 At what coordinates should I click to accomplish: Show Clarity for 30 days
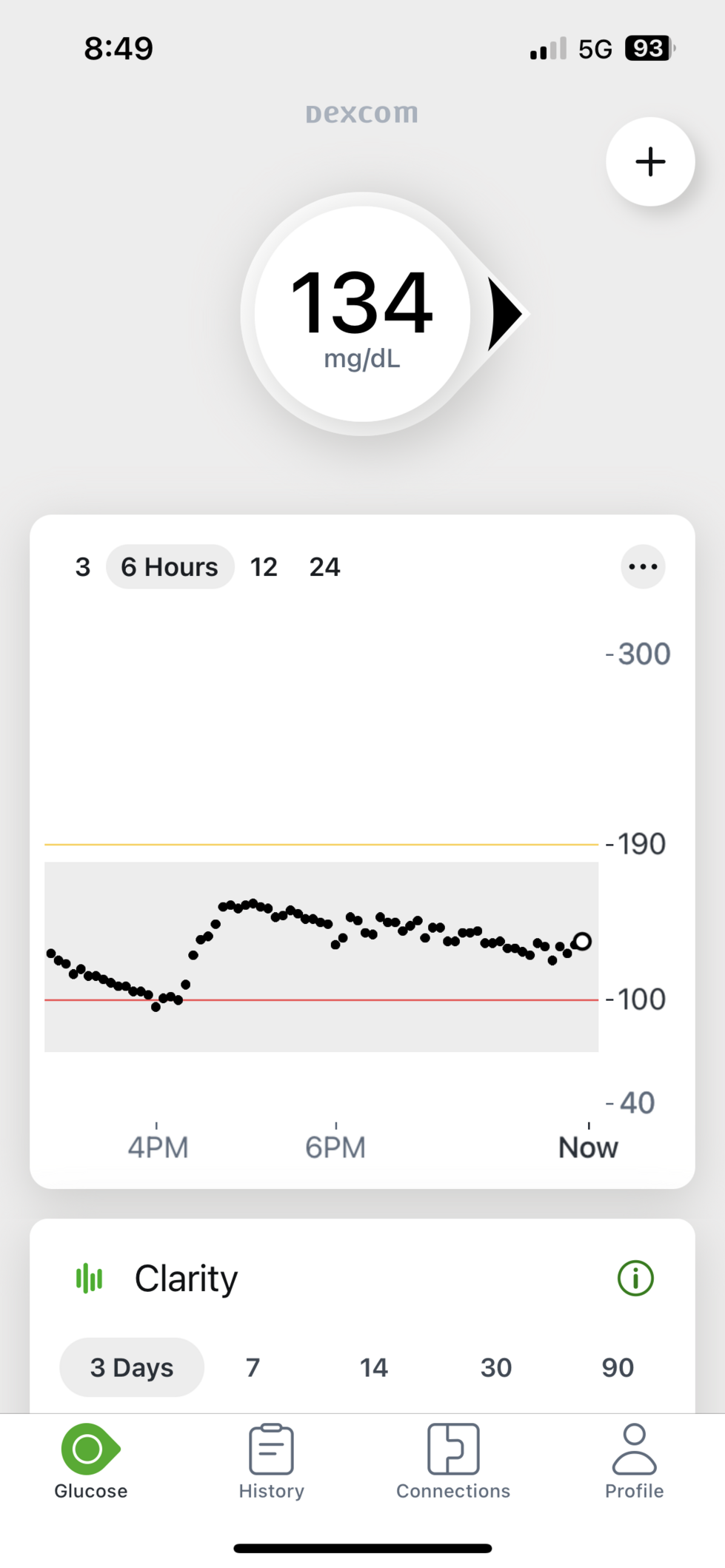[x=496, y=1367]
